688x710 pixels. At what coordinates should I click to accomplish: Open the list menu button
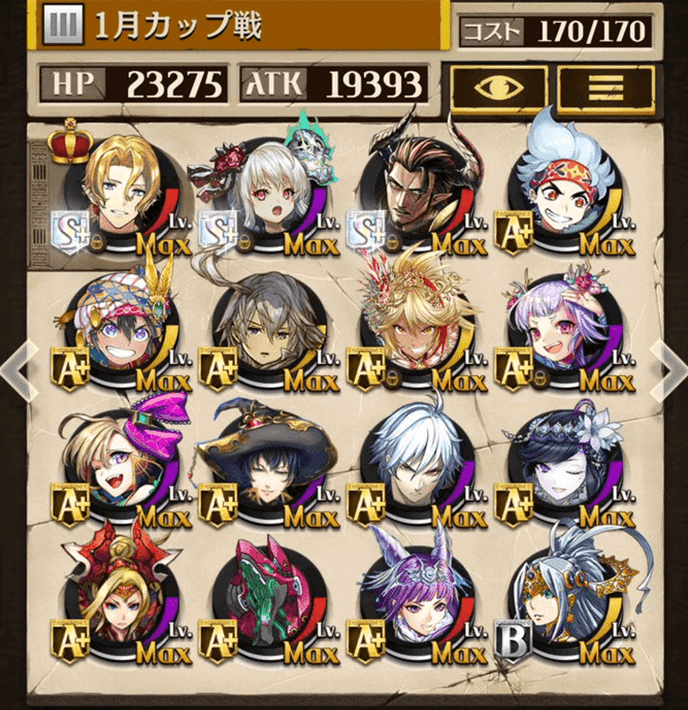(605, 86)
